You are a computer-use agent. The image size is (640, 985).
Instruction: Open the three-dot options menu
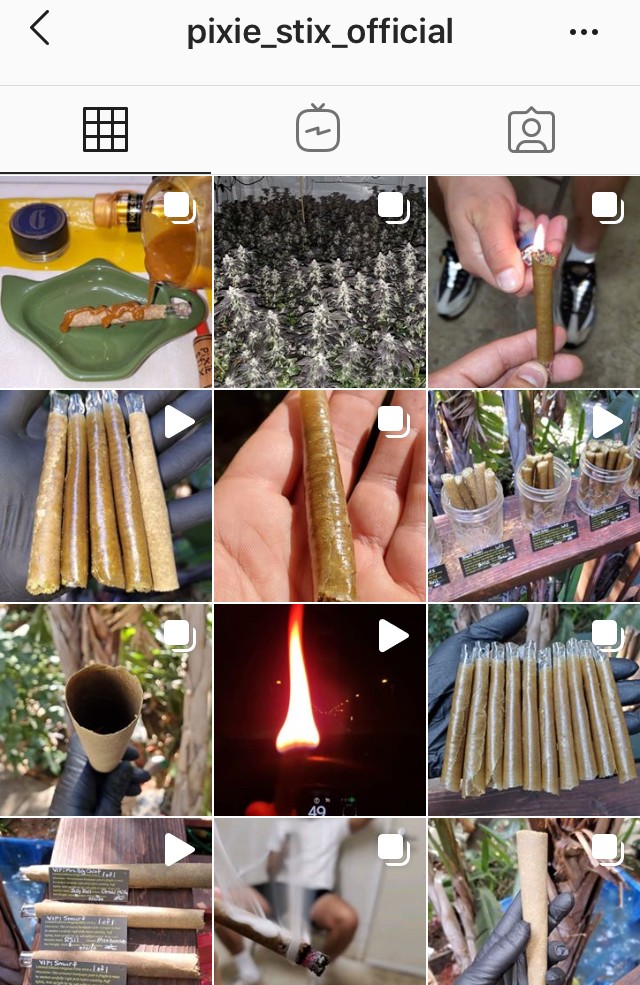pos(583,32)
